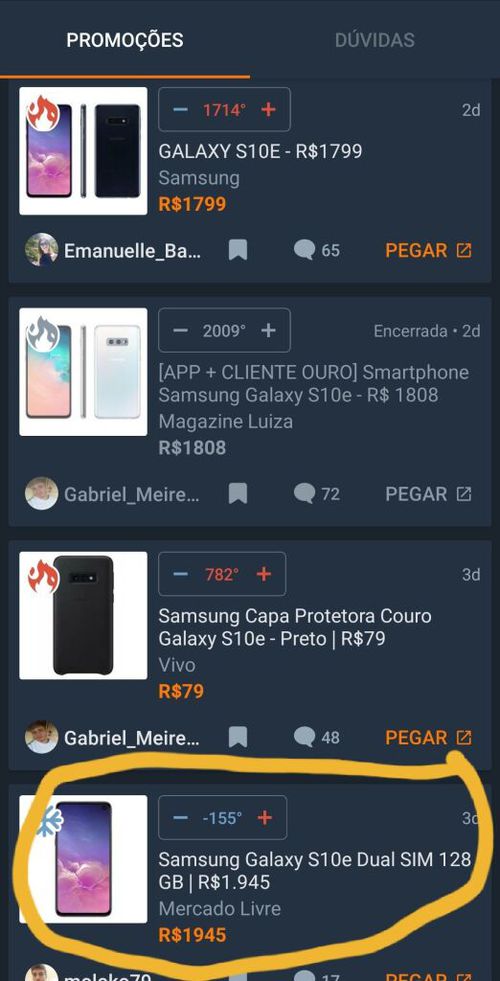Open comments on the 65-comment deal

317,251
